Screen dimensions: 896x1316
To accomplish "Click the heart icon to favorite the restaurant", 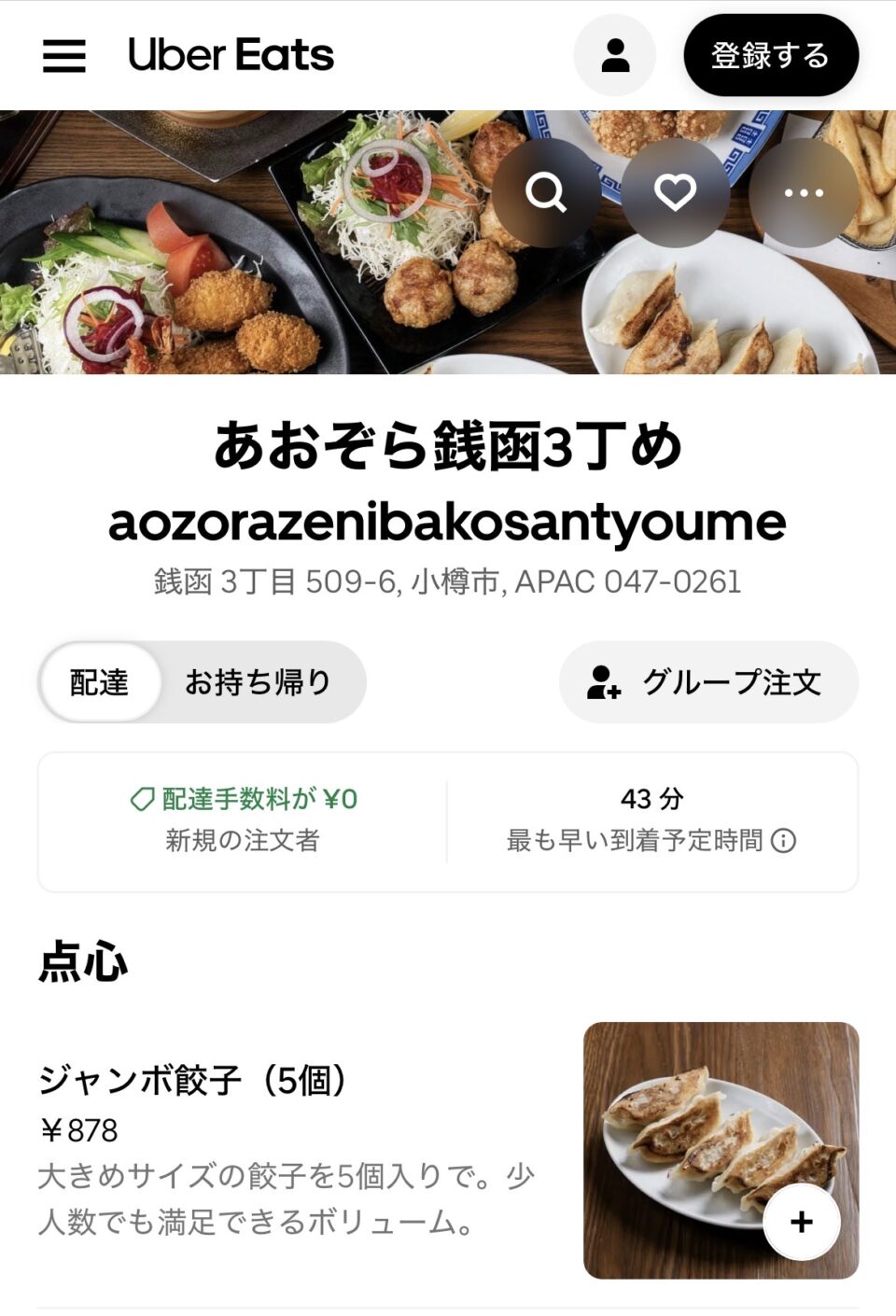I will tap(675, 193).
